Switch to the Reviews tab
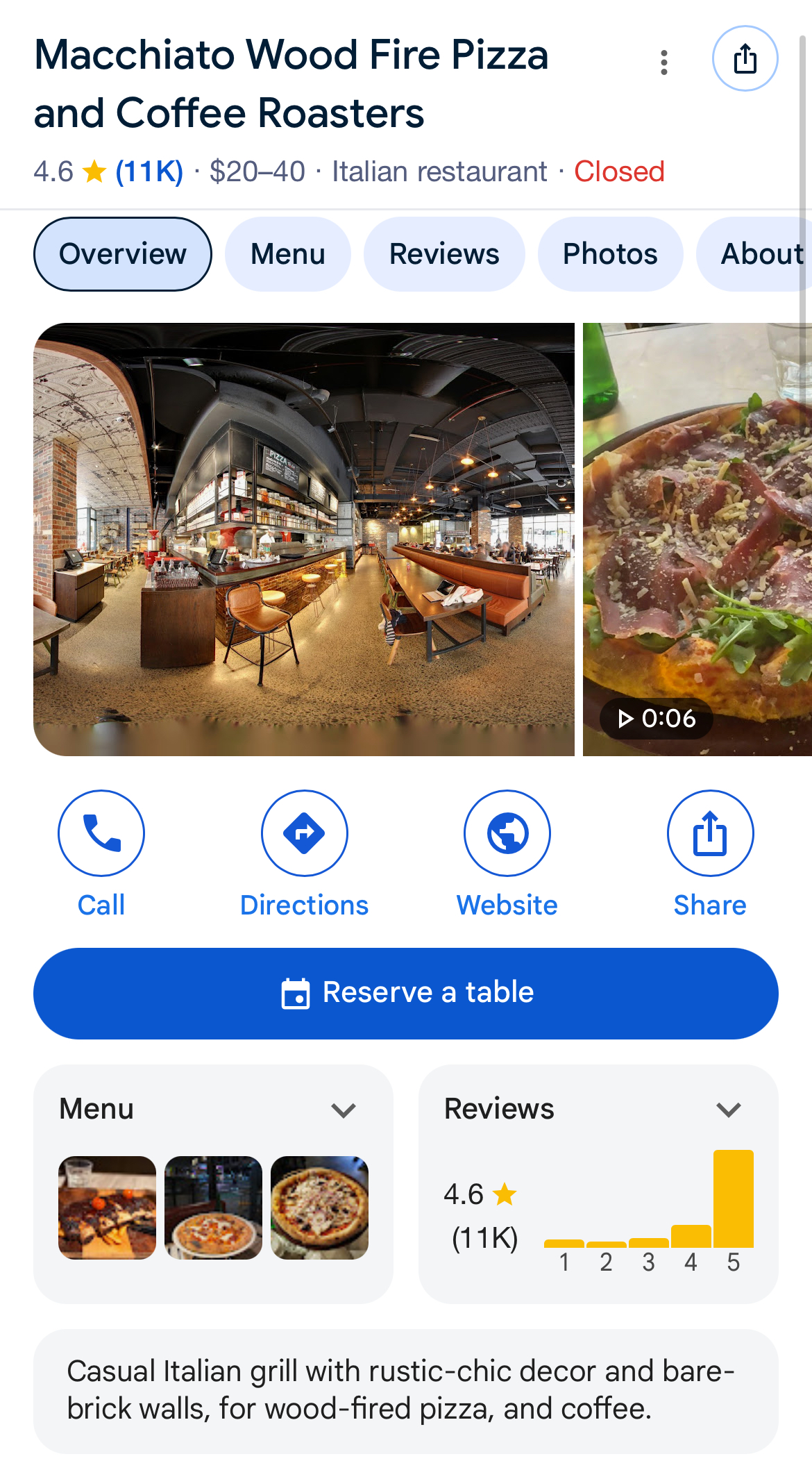The image size is (812, 1470). pos(444,254)
